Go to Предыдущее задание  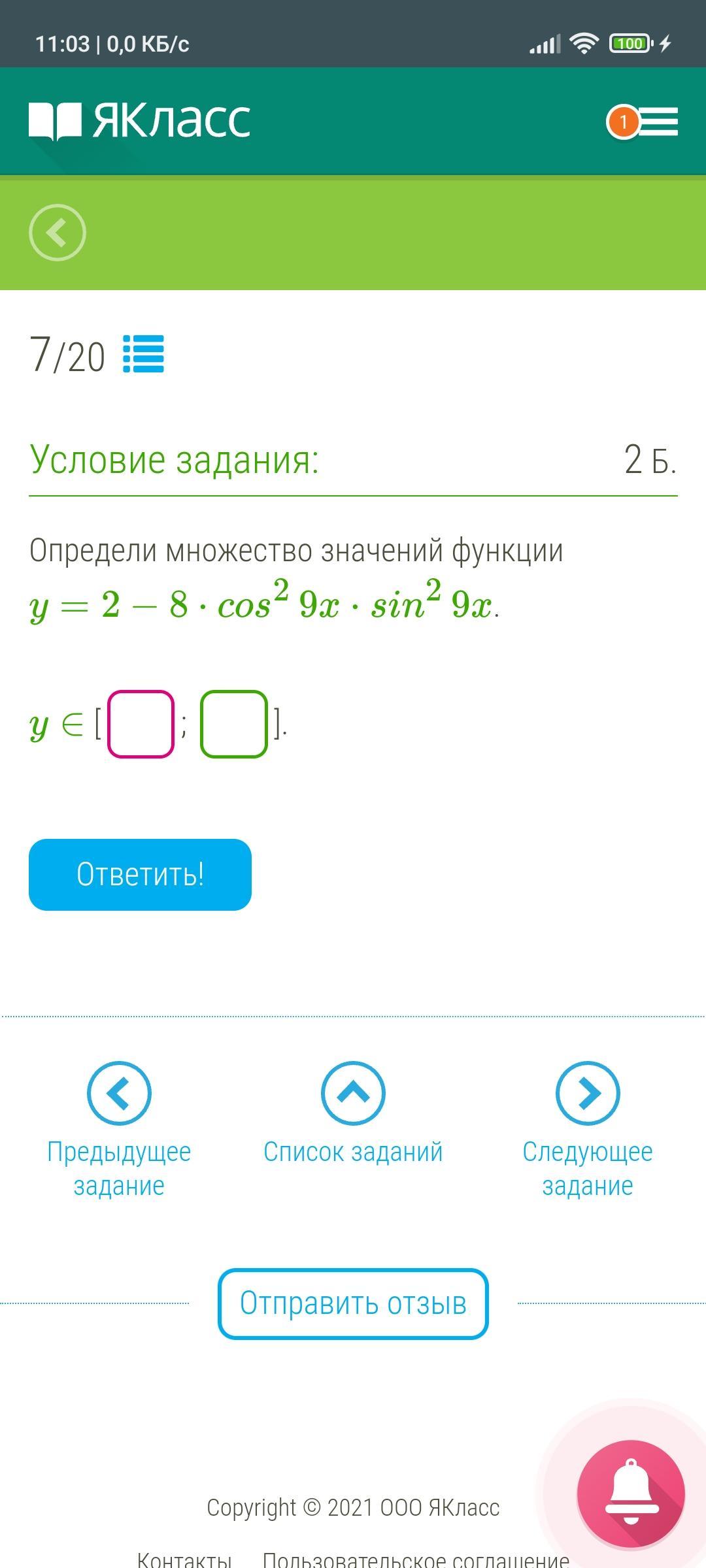point(119,1130)
